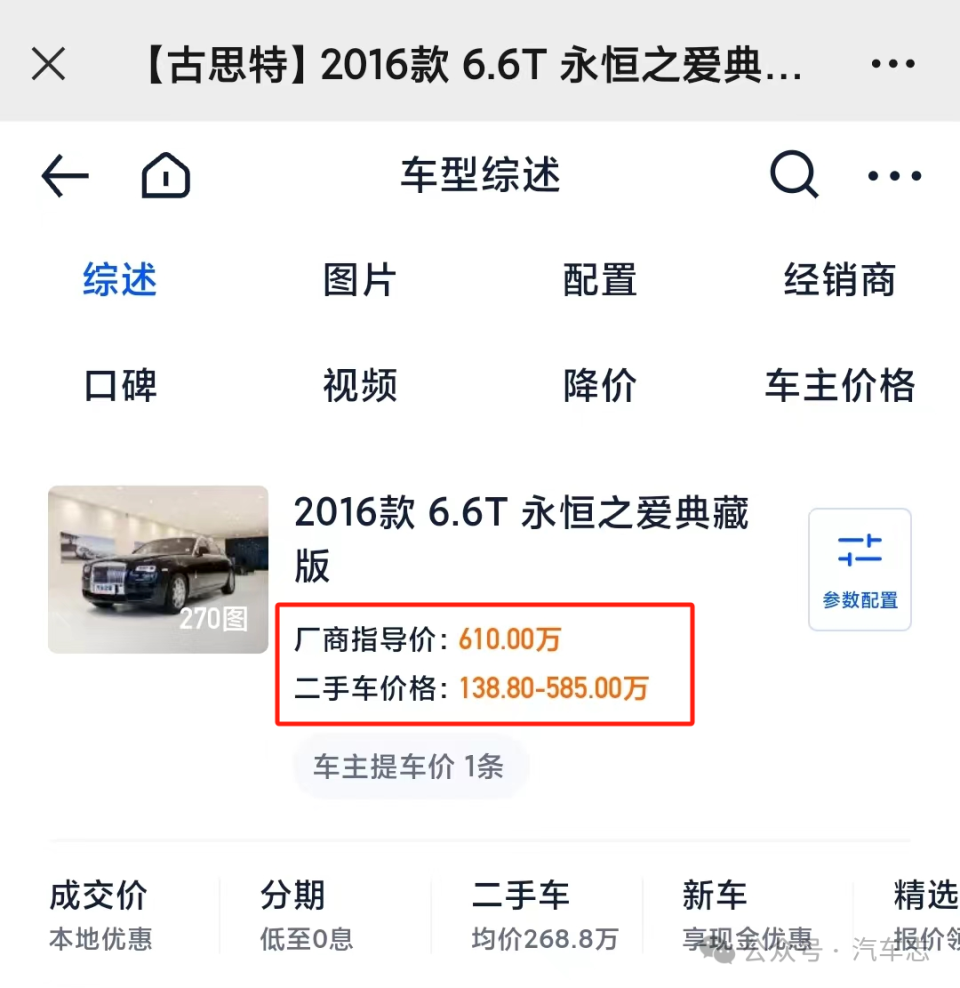View the car photo with 270图

pyautogui.click(x=158, y=569)
